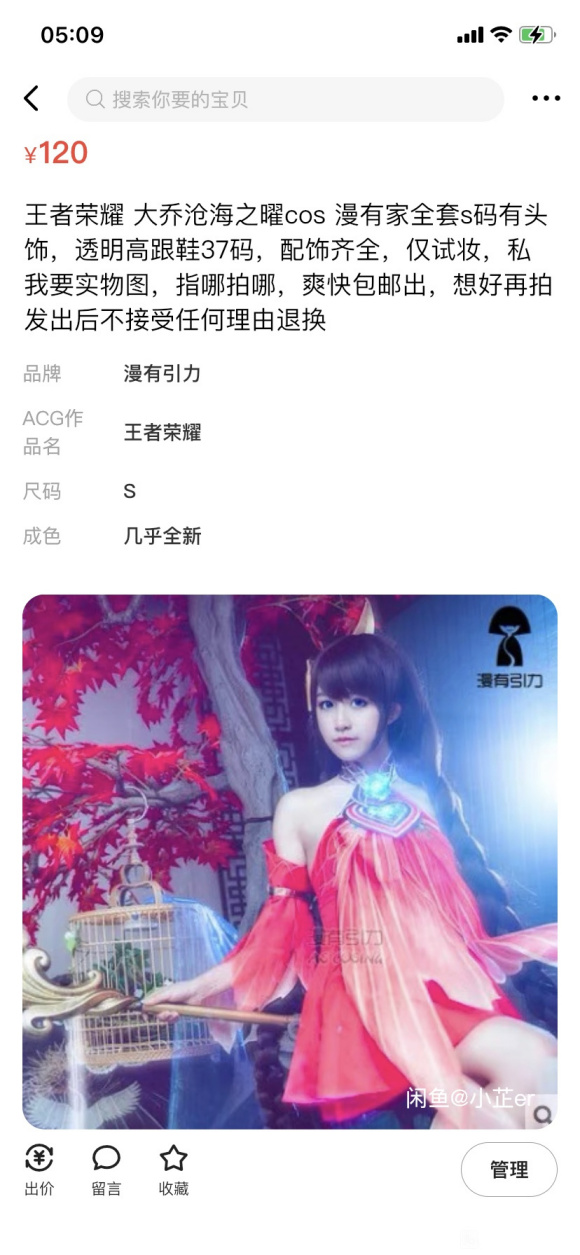Go back with the top-left arrow
580x1255 pixels.
(32, 98)
